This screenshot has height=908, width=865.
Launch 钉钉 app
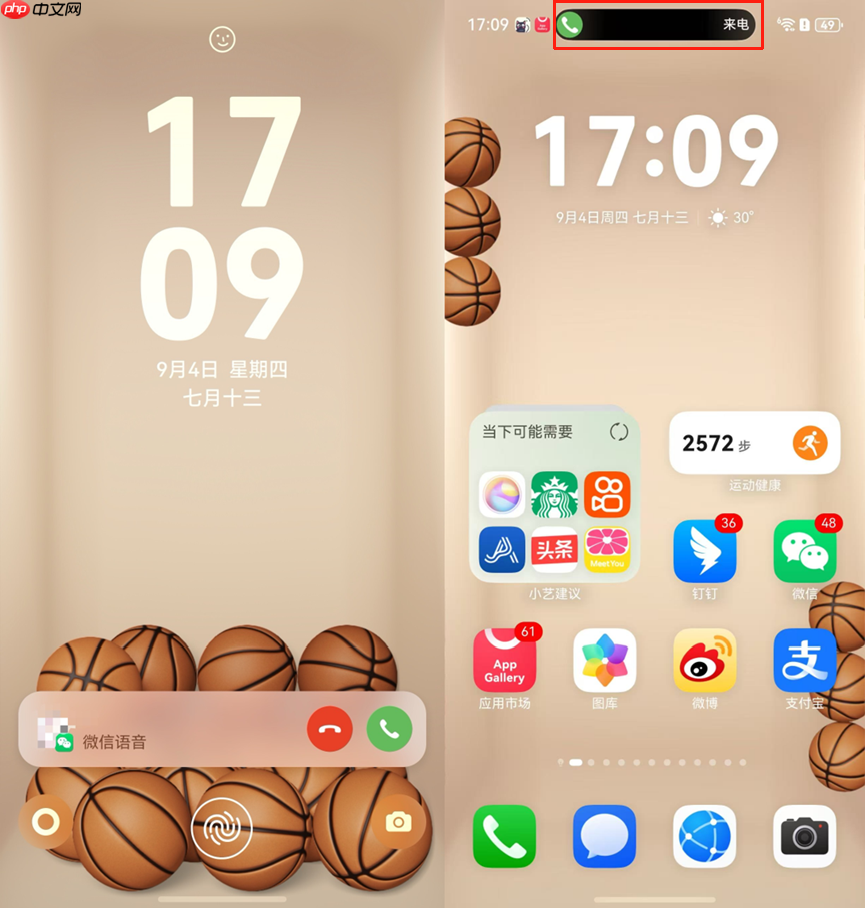pos(704,551)
